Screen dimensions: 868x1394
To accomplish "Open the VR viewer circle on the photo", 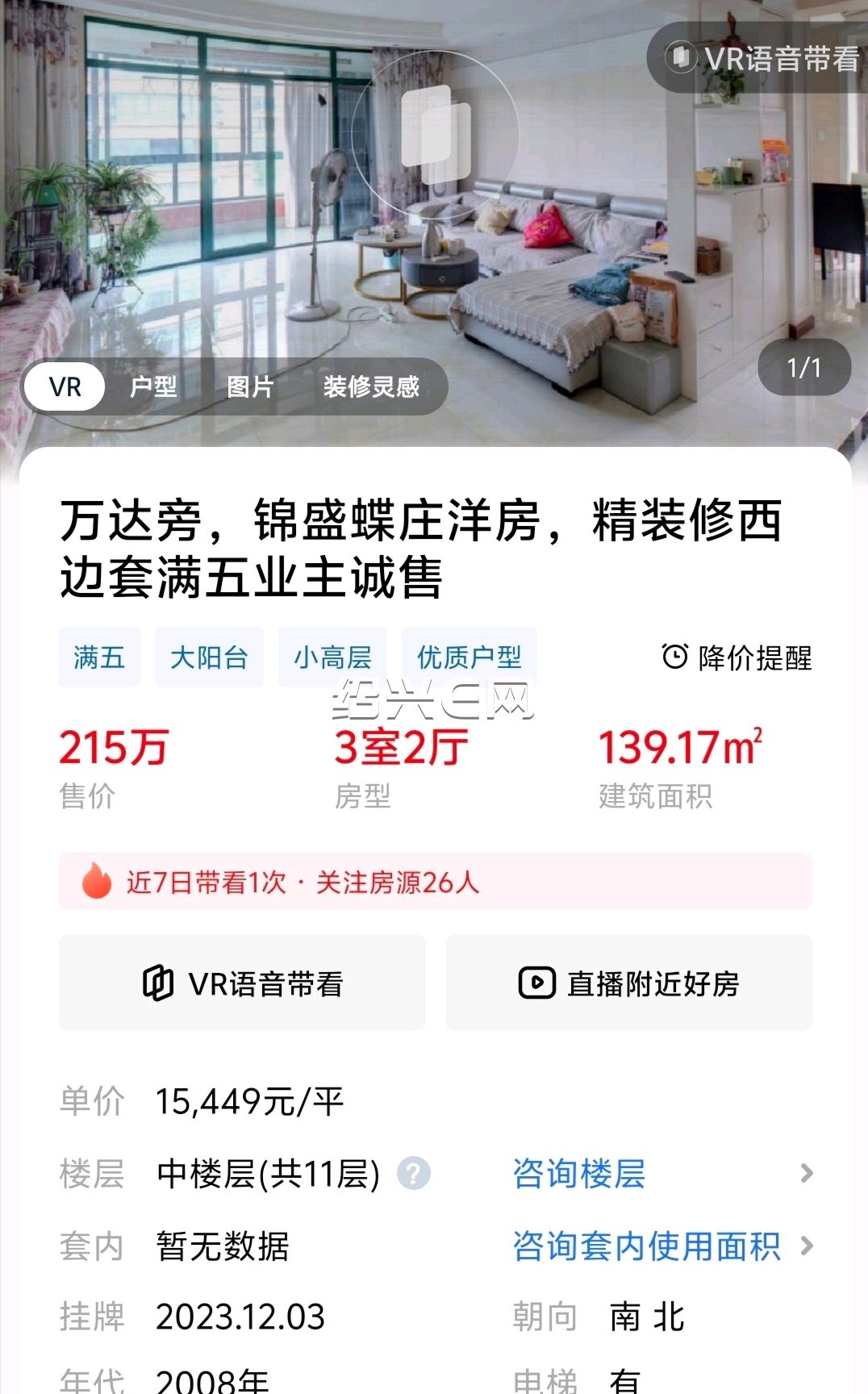I will click(434, 134).
